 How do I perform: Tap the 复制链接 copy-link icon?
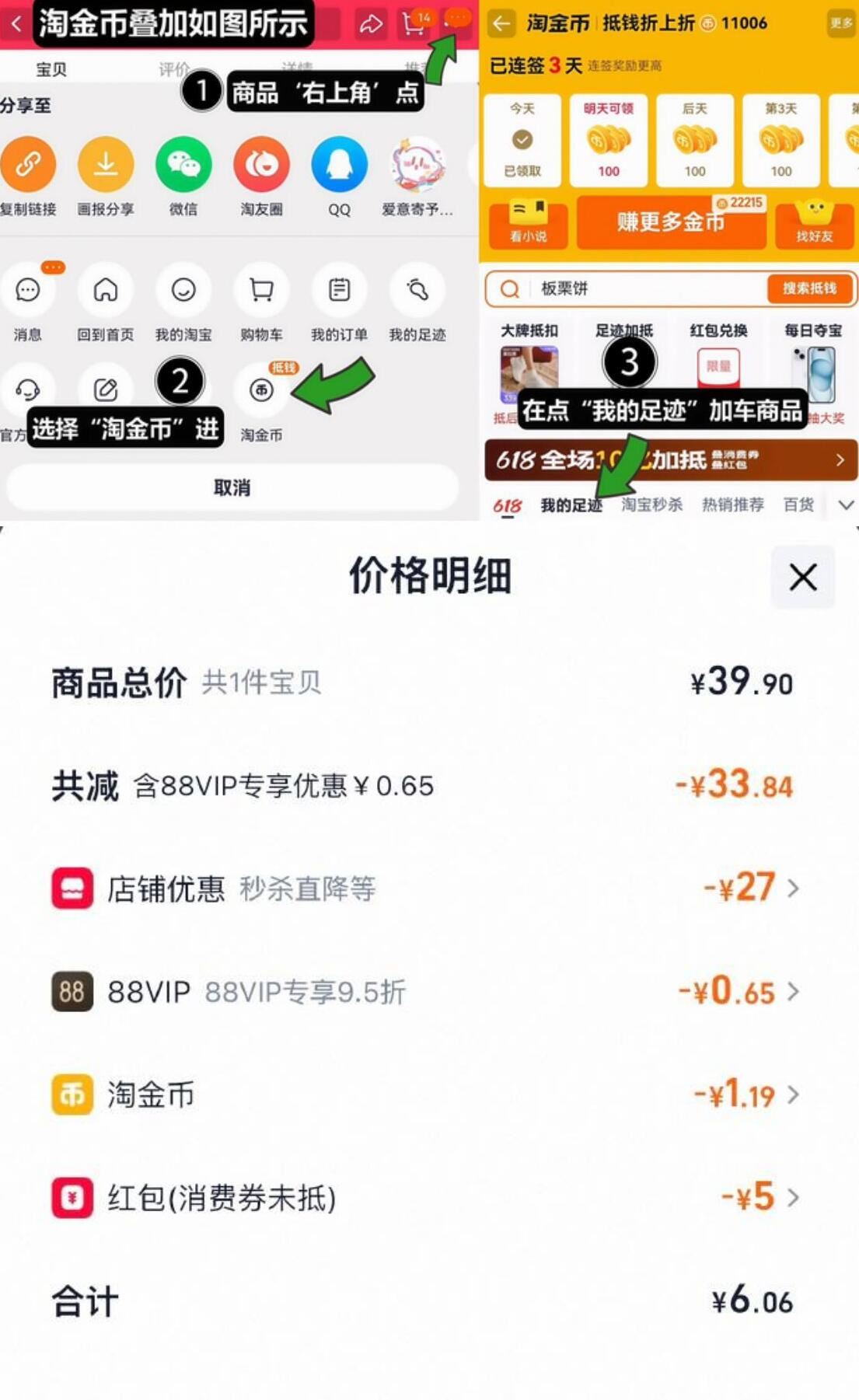tap(30, 166)
